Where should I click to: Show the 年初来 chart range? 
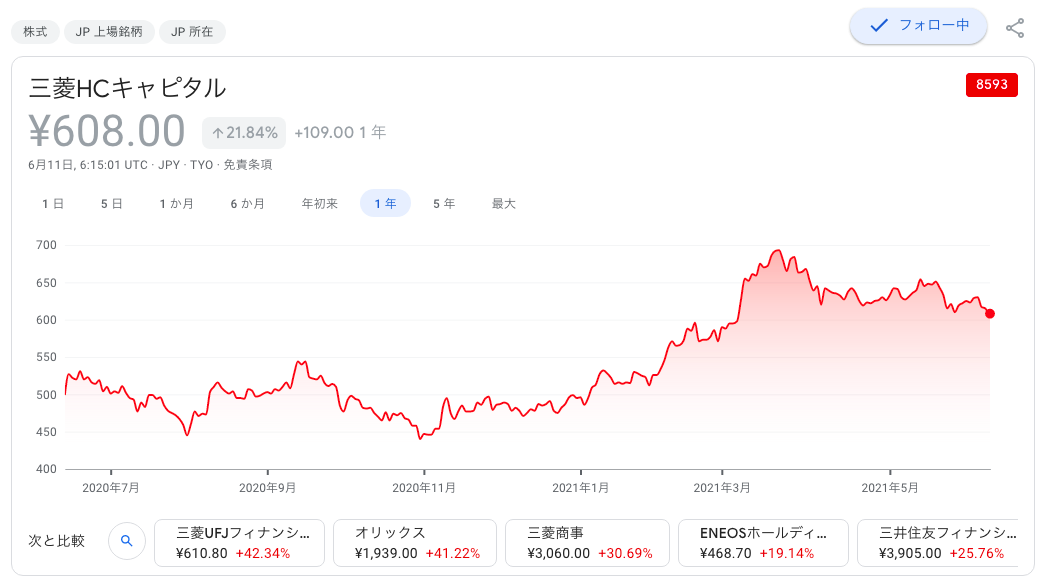point(320,204)
